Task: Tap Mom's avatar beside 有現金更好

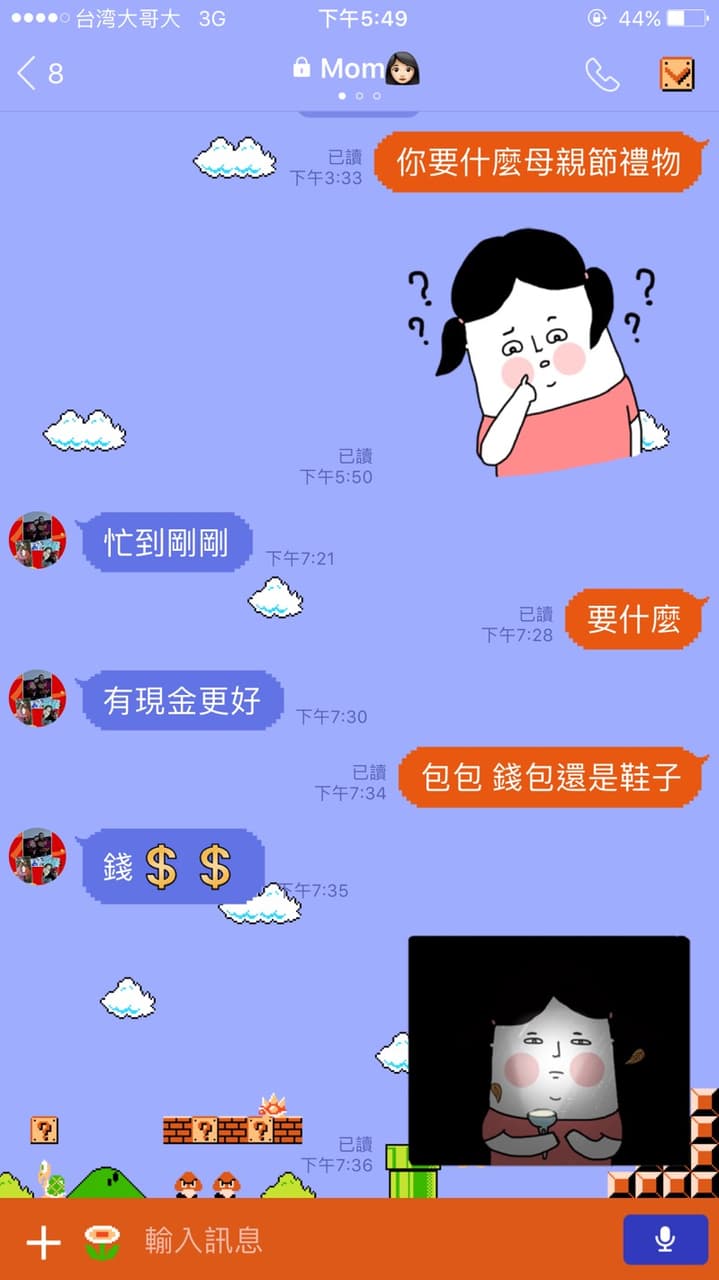Action: click(x=38, y=698)
